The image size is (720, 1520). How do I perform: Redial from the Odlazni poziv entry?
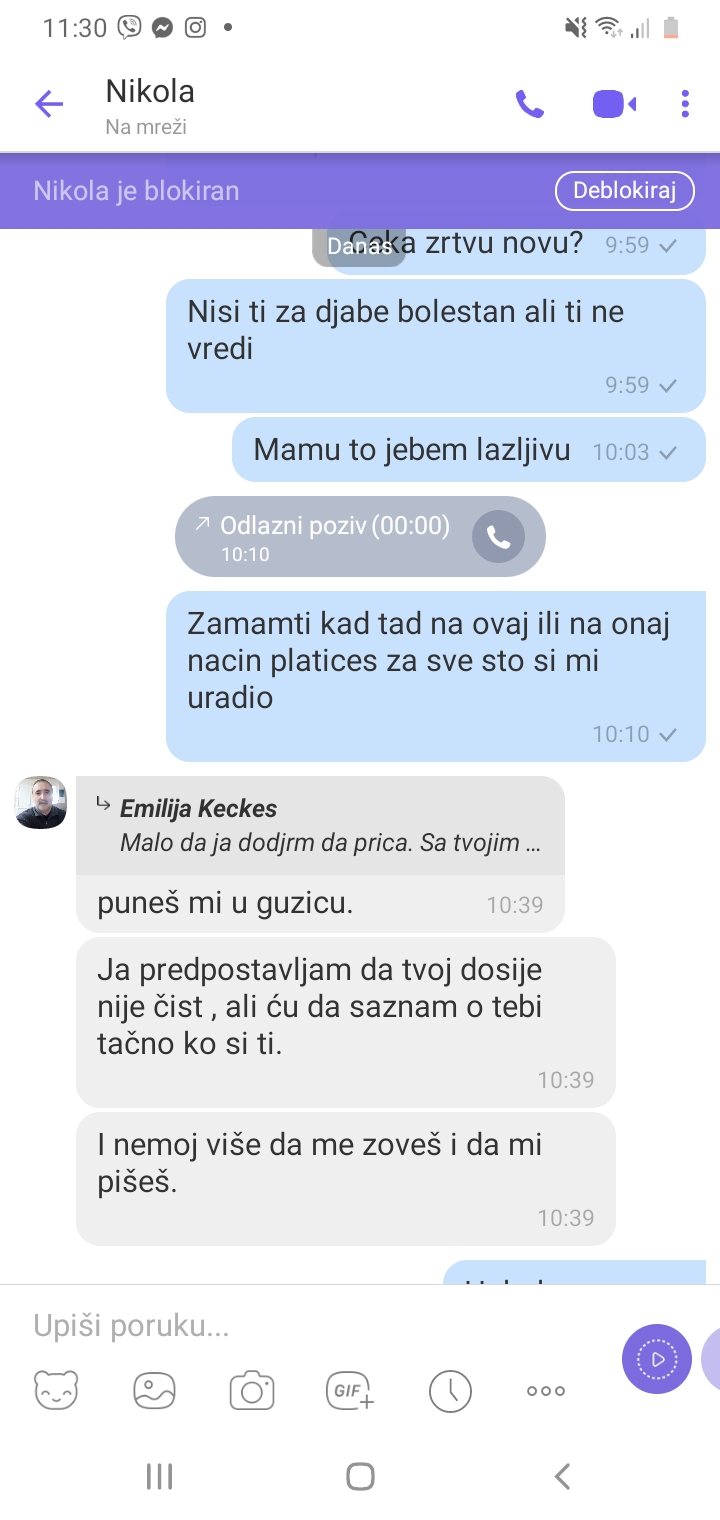[498, 537]
